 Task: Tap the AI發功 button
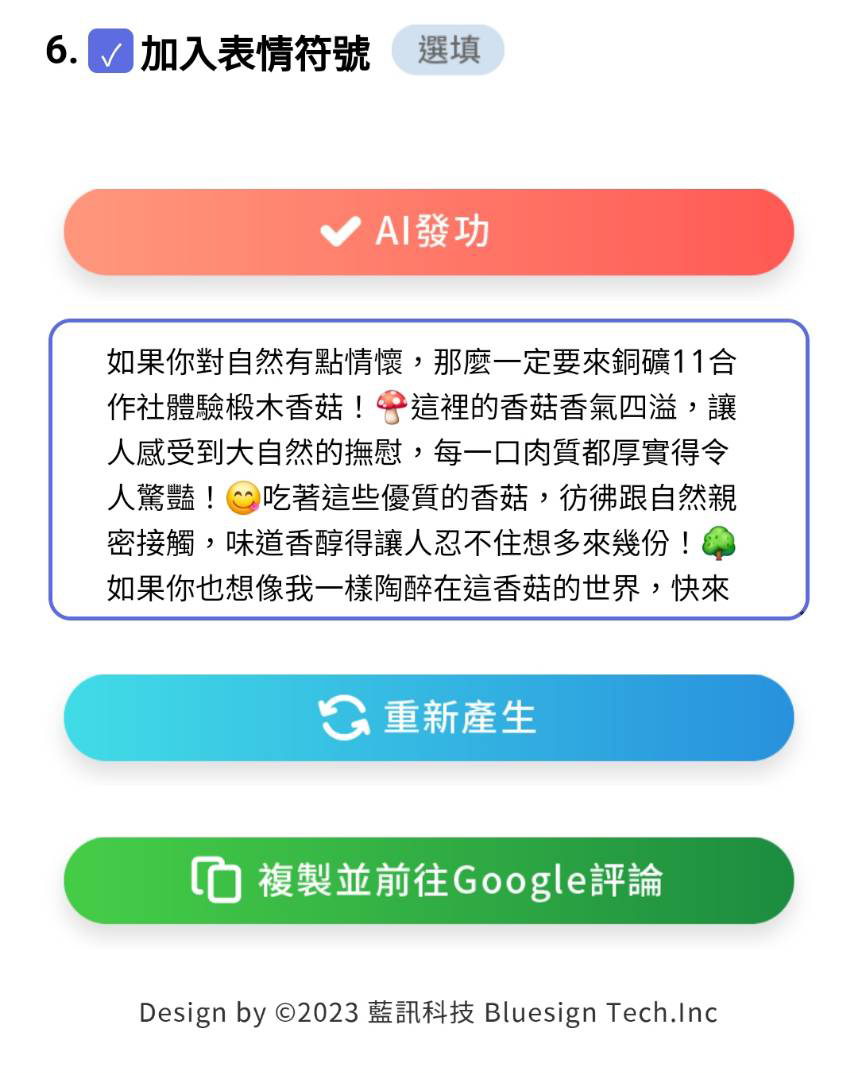pyautogui.click(x=428, y=232)
